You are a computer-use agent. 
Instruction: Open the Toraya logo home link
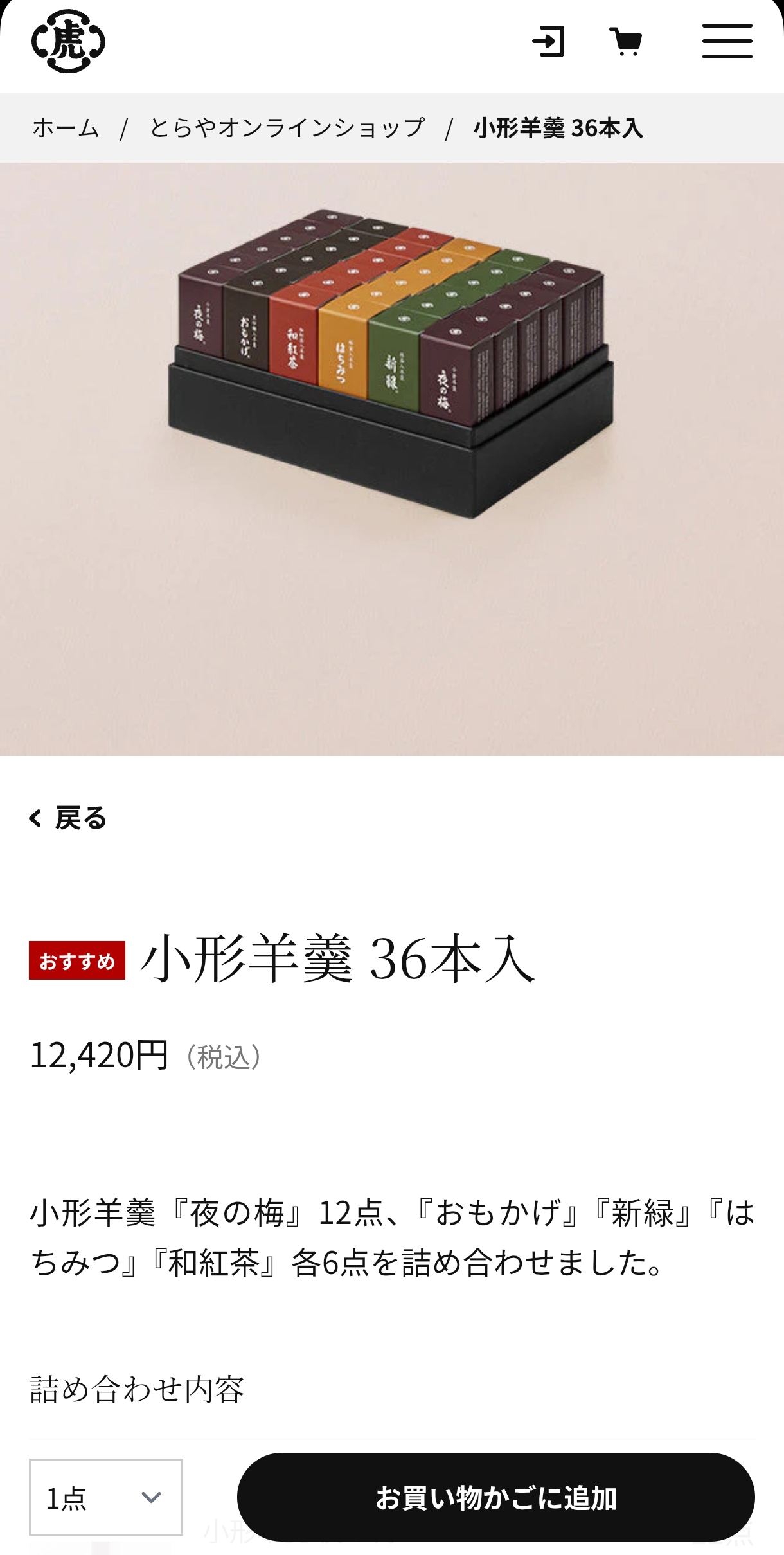coord(68,41)
